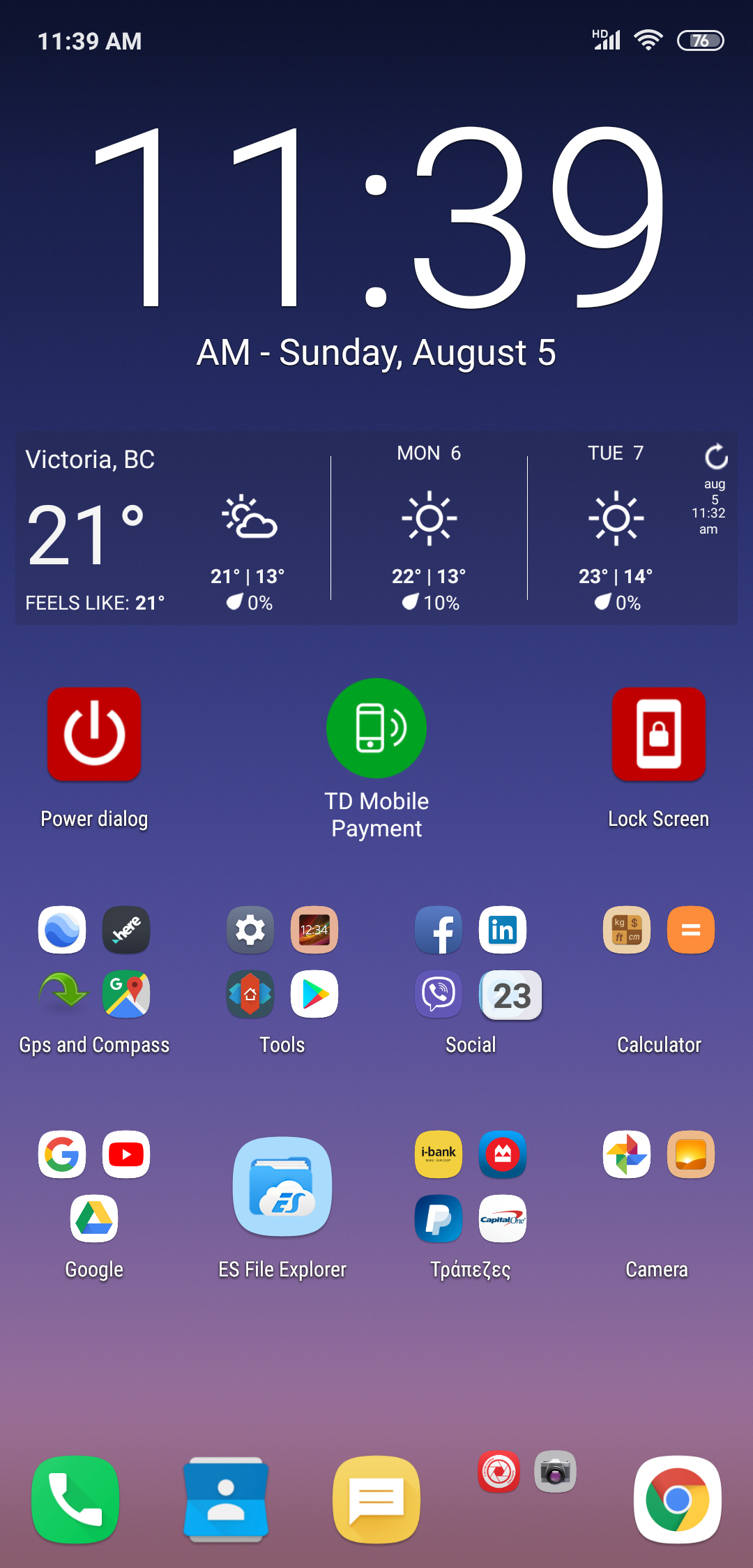Open the Camera folder
The image size is (753, 1568).
pos(659,1187)
